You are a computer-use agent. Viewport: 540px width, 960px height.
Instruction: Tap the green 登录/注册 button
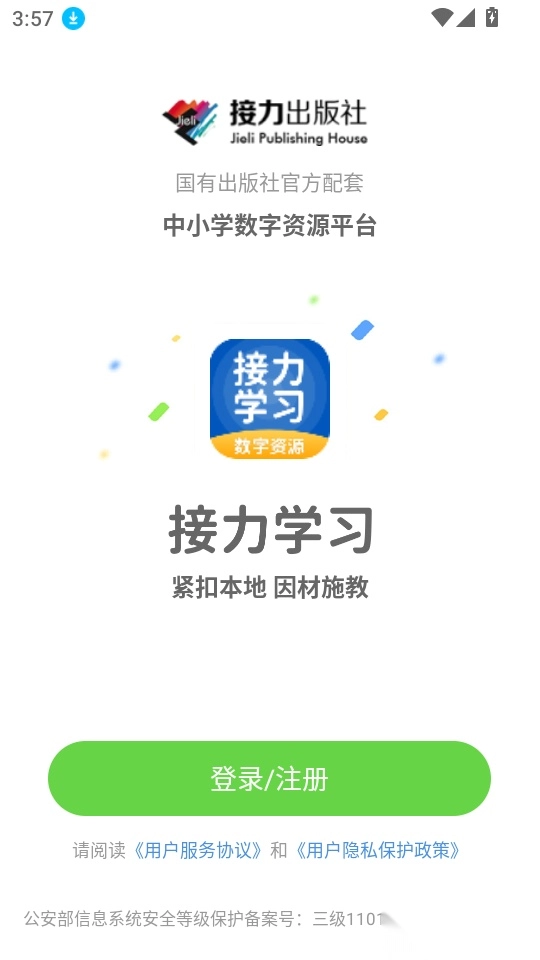[269, 778]
